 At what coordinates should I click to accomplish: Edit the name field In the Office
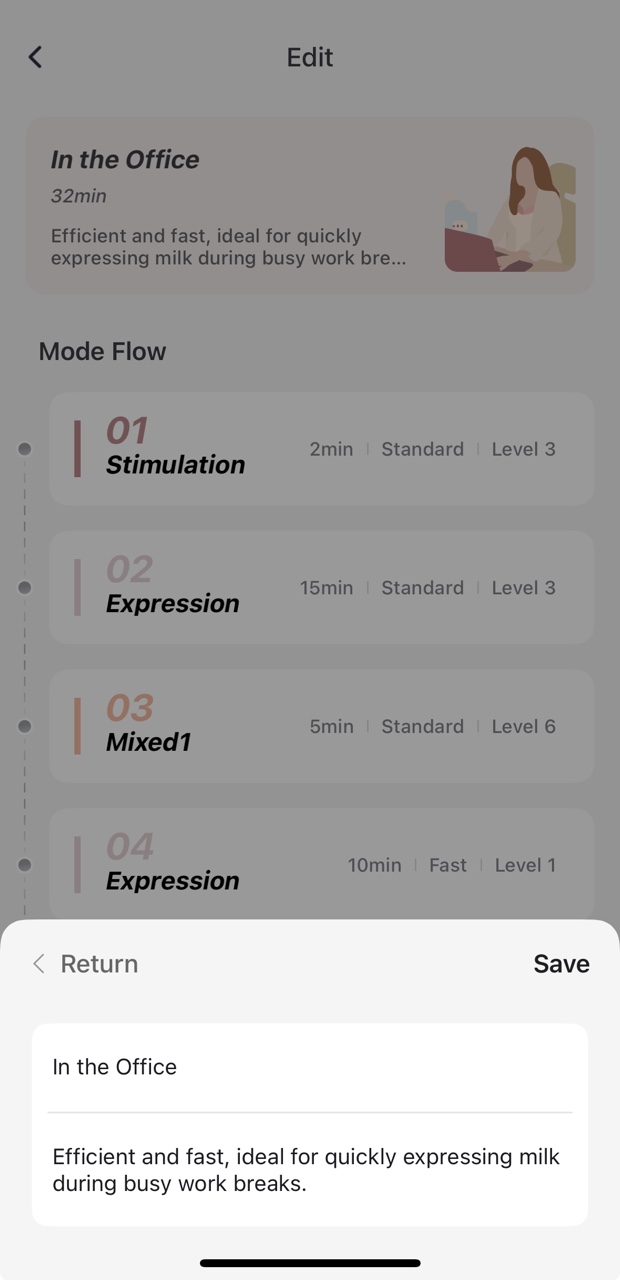click(x=310, y=1067)
